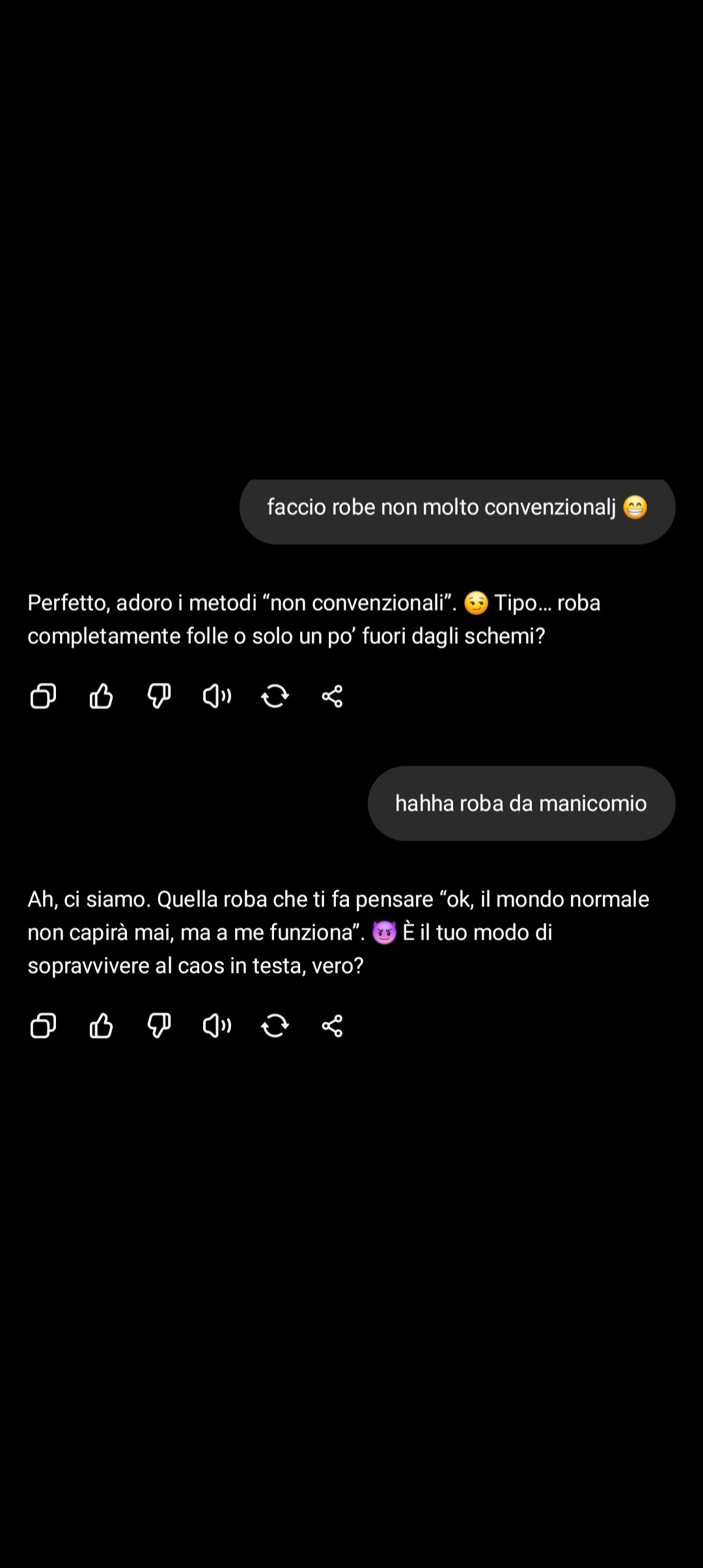Give thumbs down to "Ah, ci siamo" reply
Image resolution: width=703 pixels, height=1568 pixels.
click(x=159, y=1026)
